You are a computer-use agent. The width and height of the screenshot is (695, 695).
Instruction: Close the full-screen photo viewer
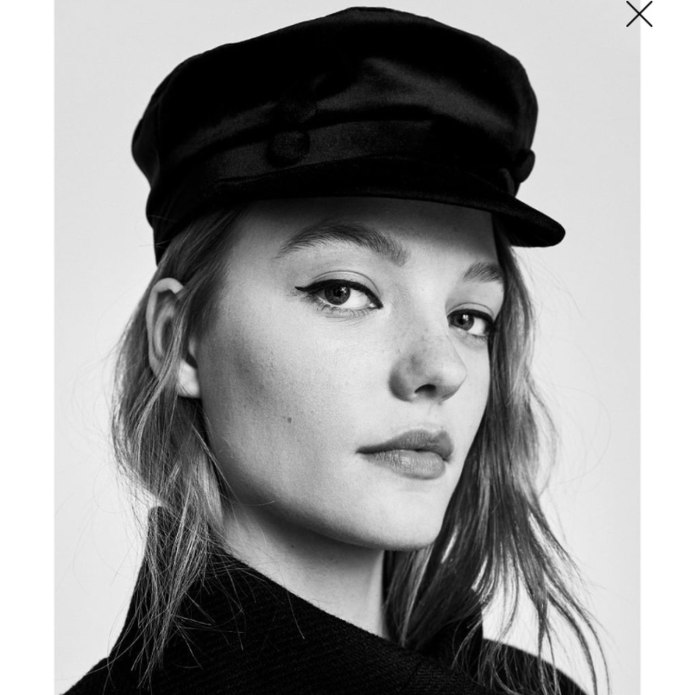pyautogui.click(x=639, y=14)
